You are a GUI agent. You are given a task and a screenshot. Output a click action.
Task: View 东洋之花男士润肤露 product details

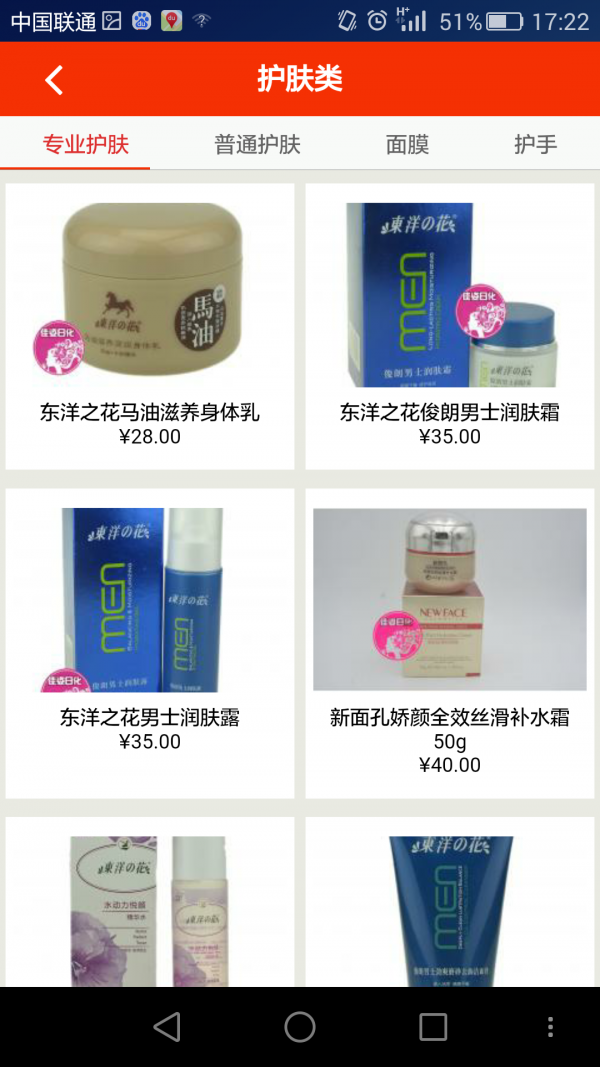tap(150, 643)
